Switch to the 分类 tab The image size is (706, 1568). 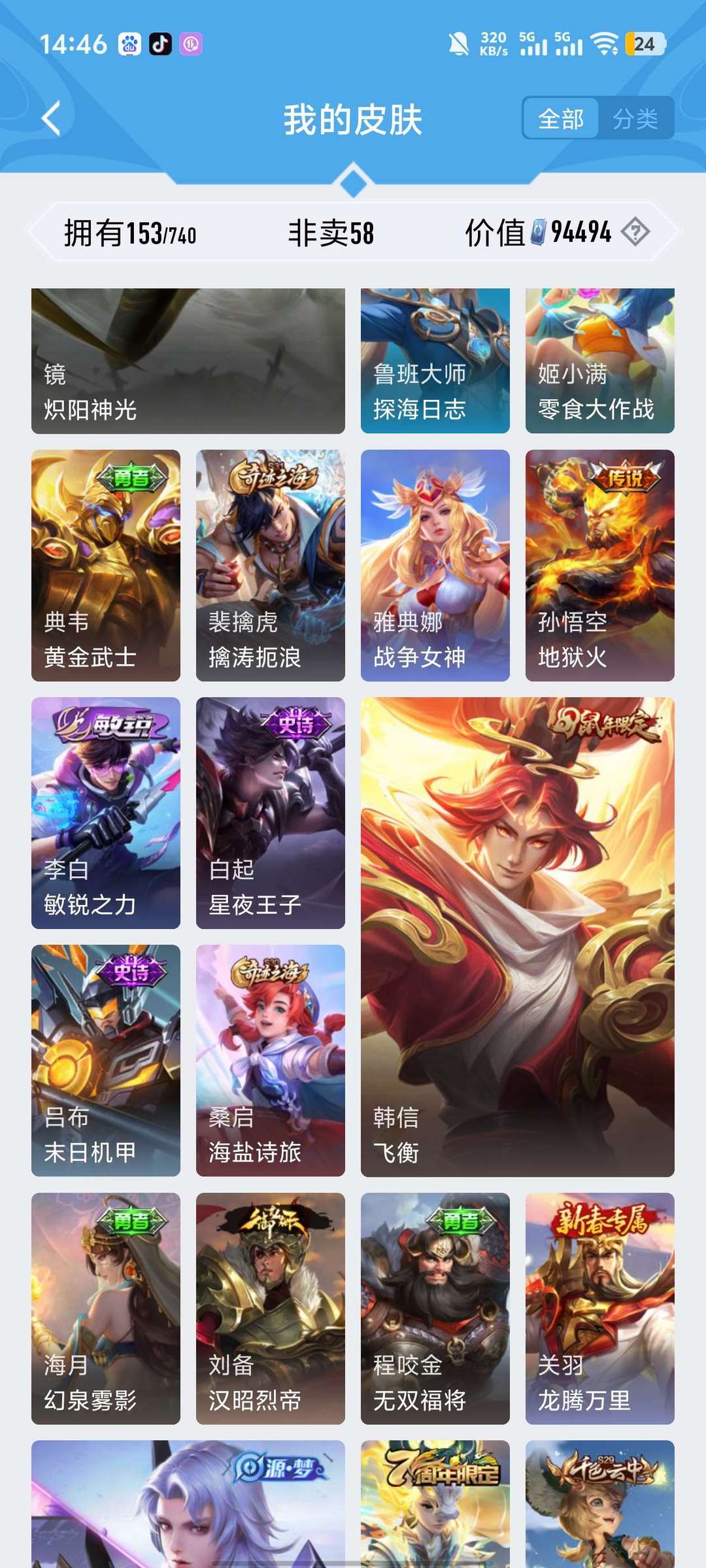coord(635,118)
